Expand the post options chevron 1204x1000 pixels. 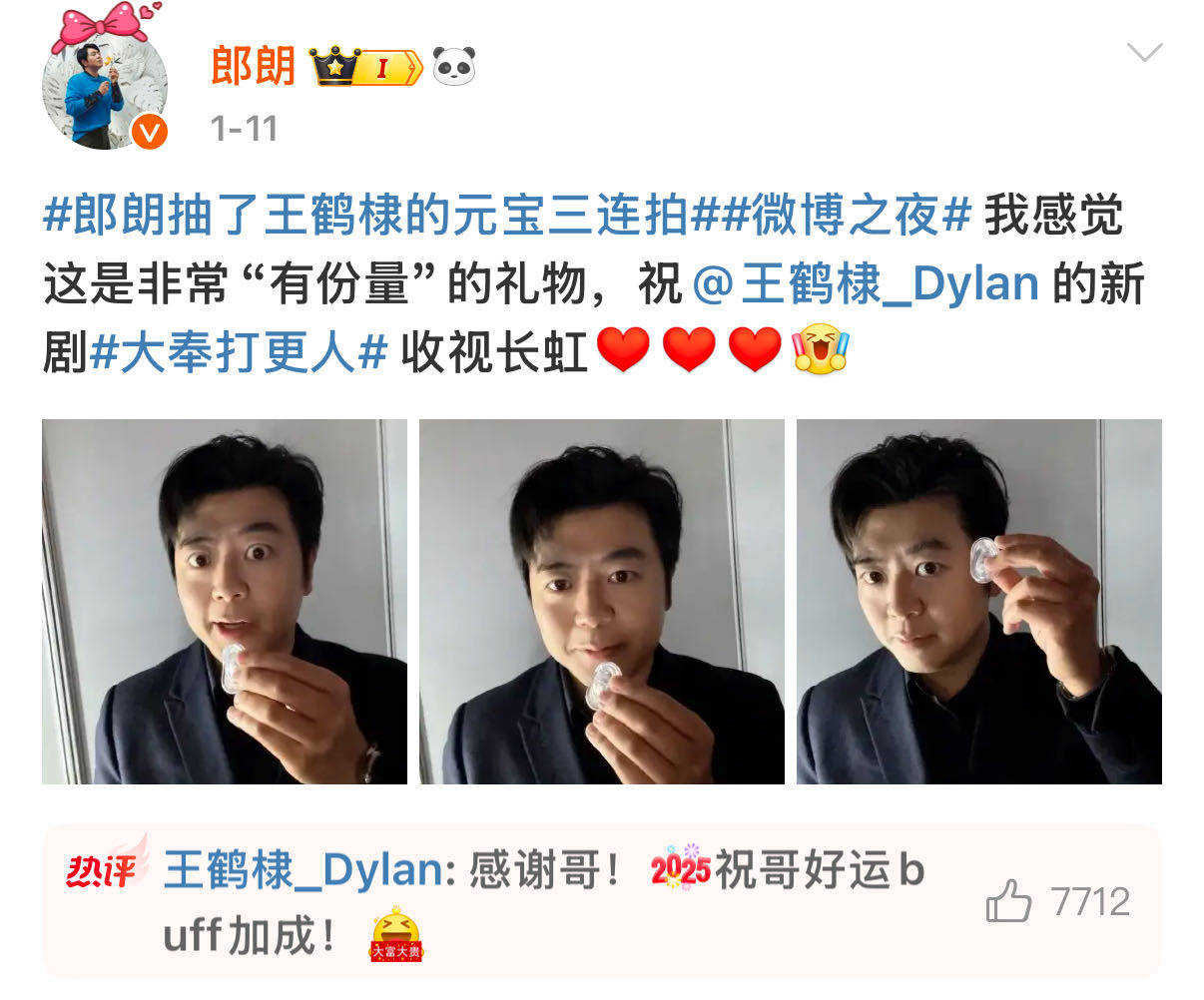click(x=1143, y=52)
